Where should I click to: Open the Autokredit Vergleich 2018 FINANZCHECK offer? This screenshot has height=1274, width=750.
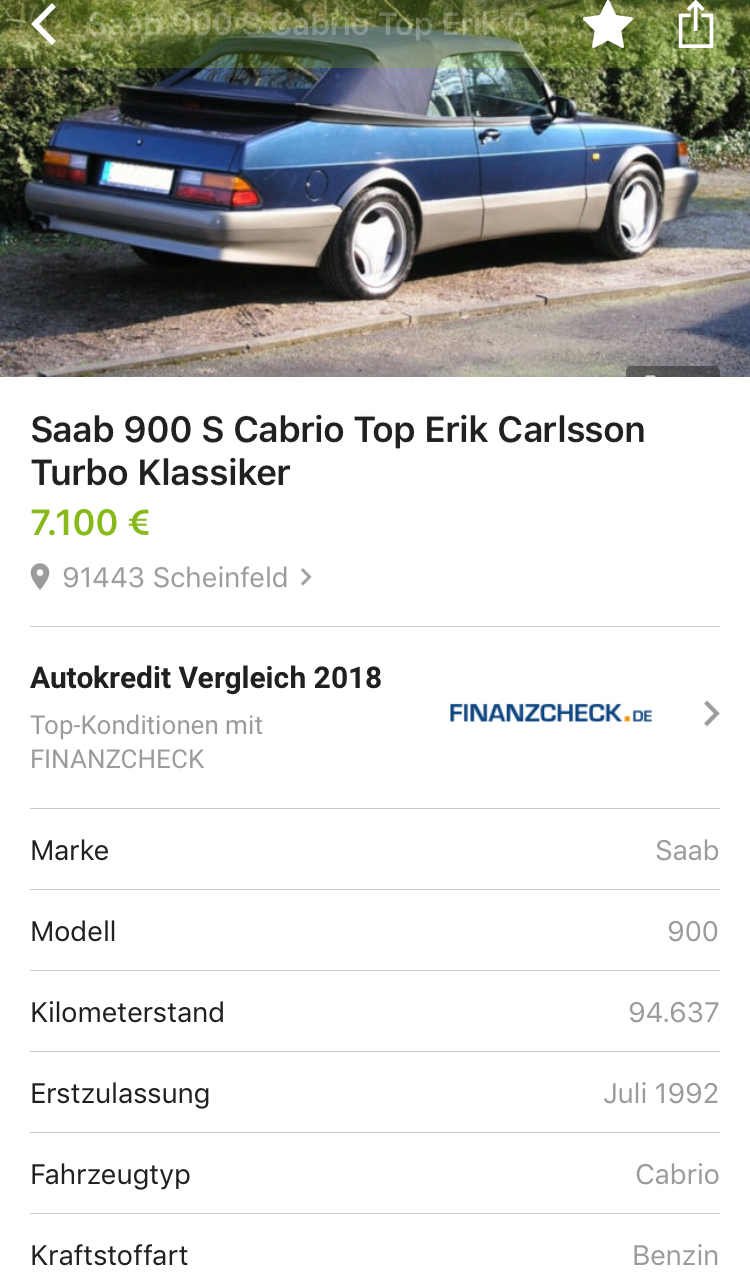tap(375, 718)
